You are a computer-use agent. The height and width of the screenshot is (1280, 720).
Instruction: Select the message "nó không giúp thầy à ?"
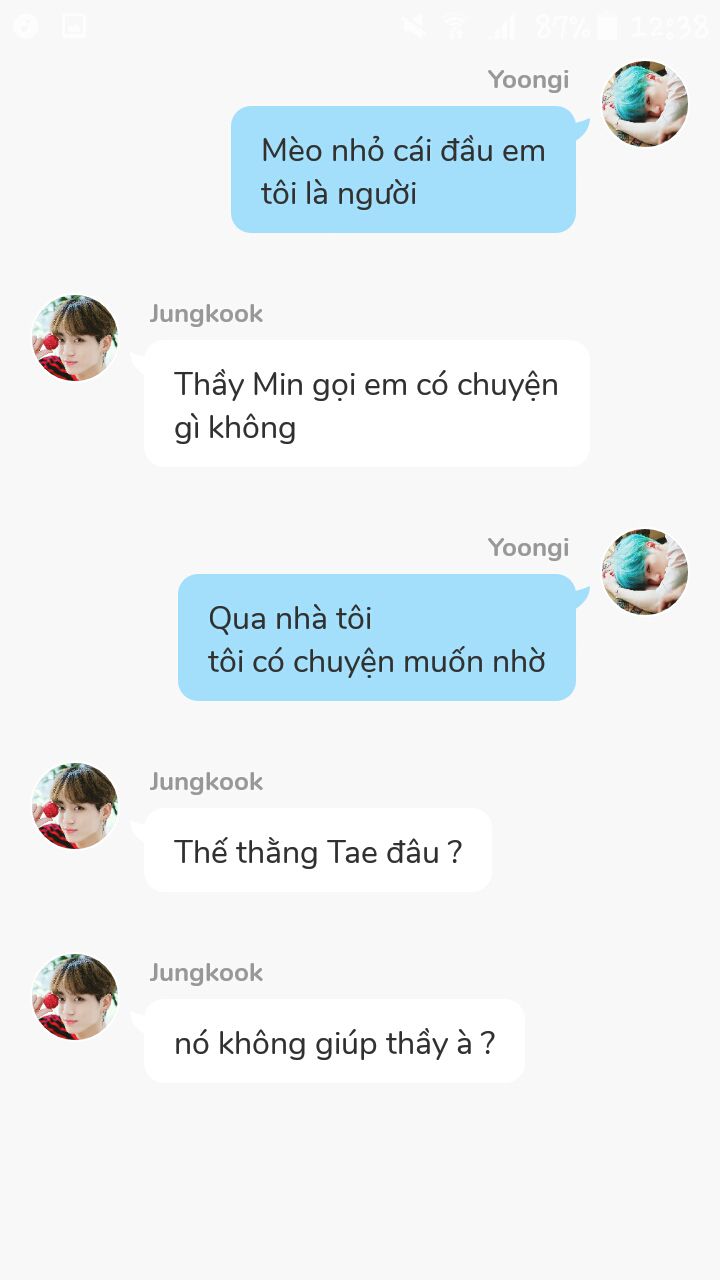coord(334,1042)
